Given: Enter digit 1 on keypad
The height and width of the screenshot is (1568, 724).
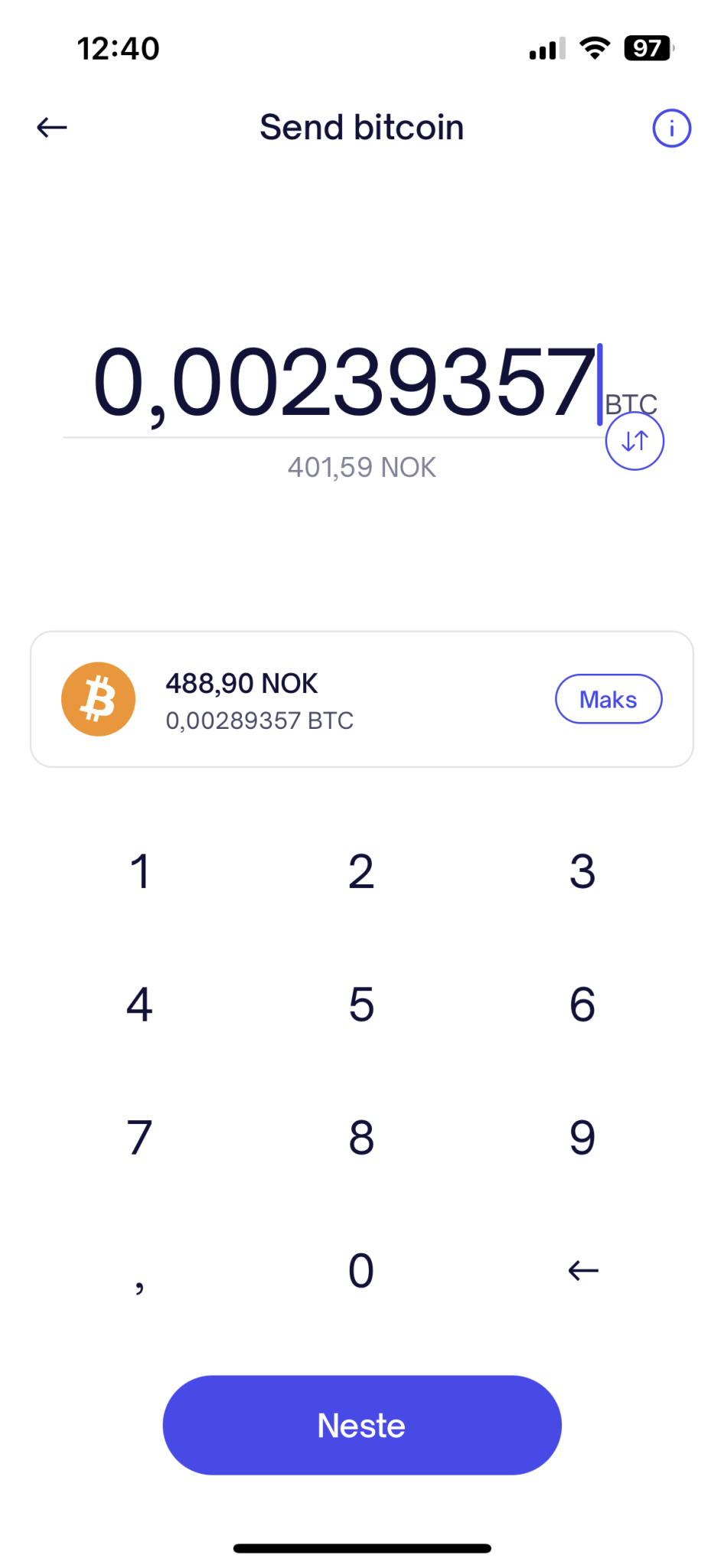Looking at the screenshot, I should (139, 871).
